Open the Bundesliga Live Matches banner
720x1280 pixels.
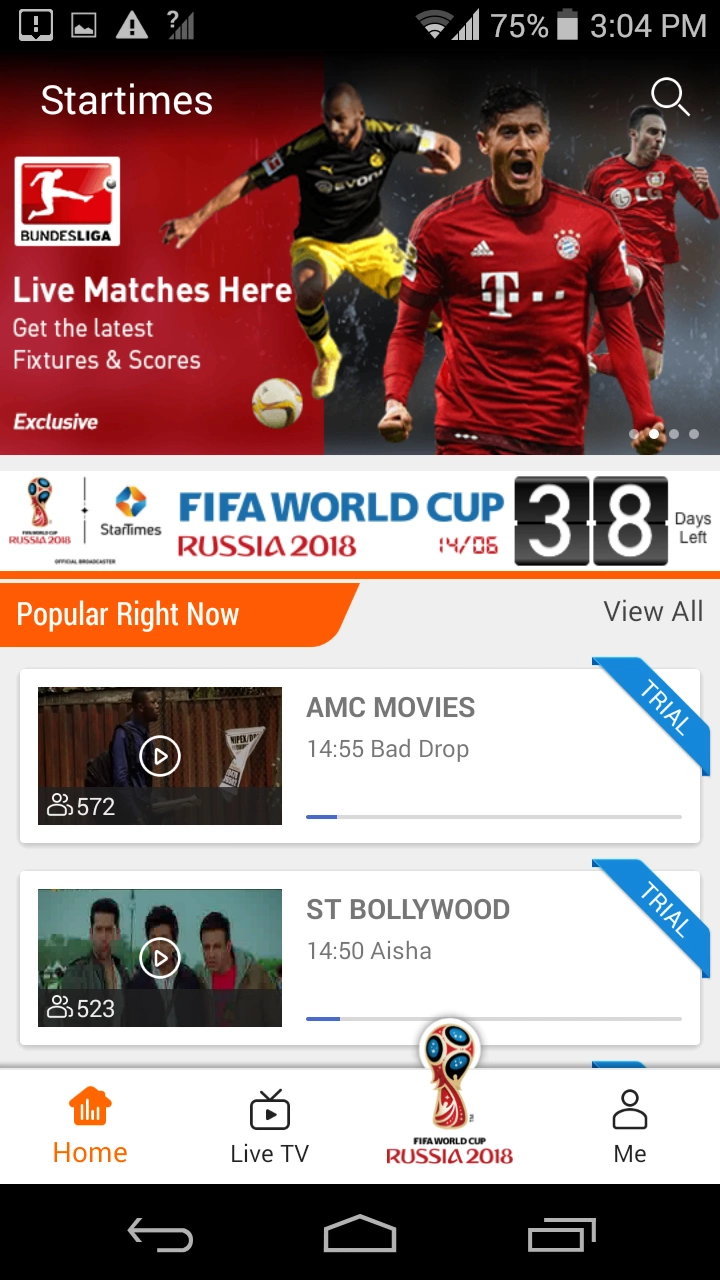(x=360, y=255)
